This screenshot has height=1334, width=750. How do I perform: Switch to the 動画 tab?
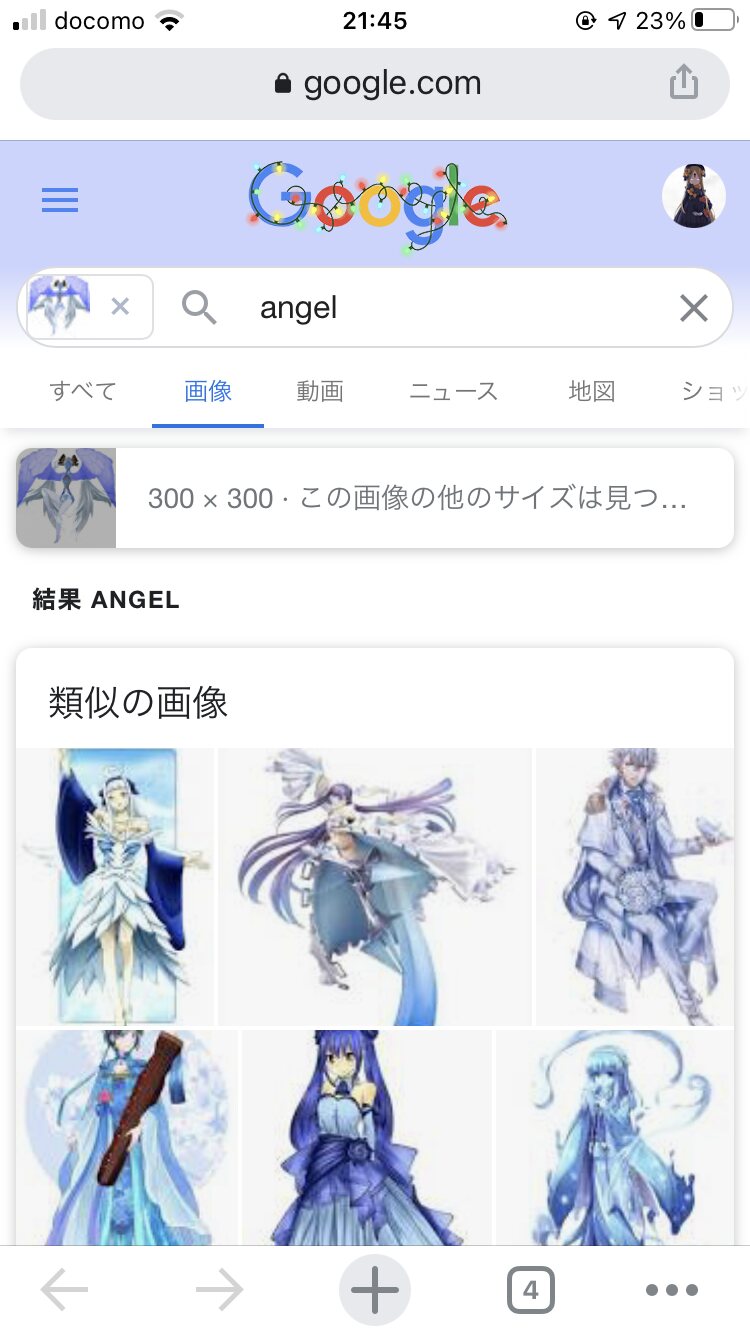pos(320,391)
